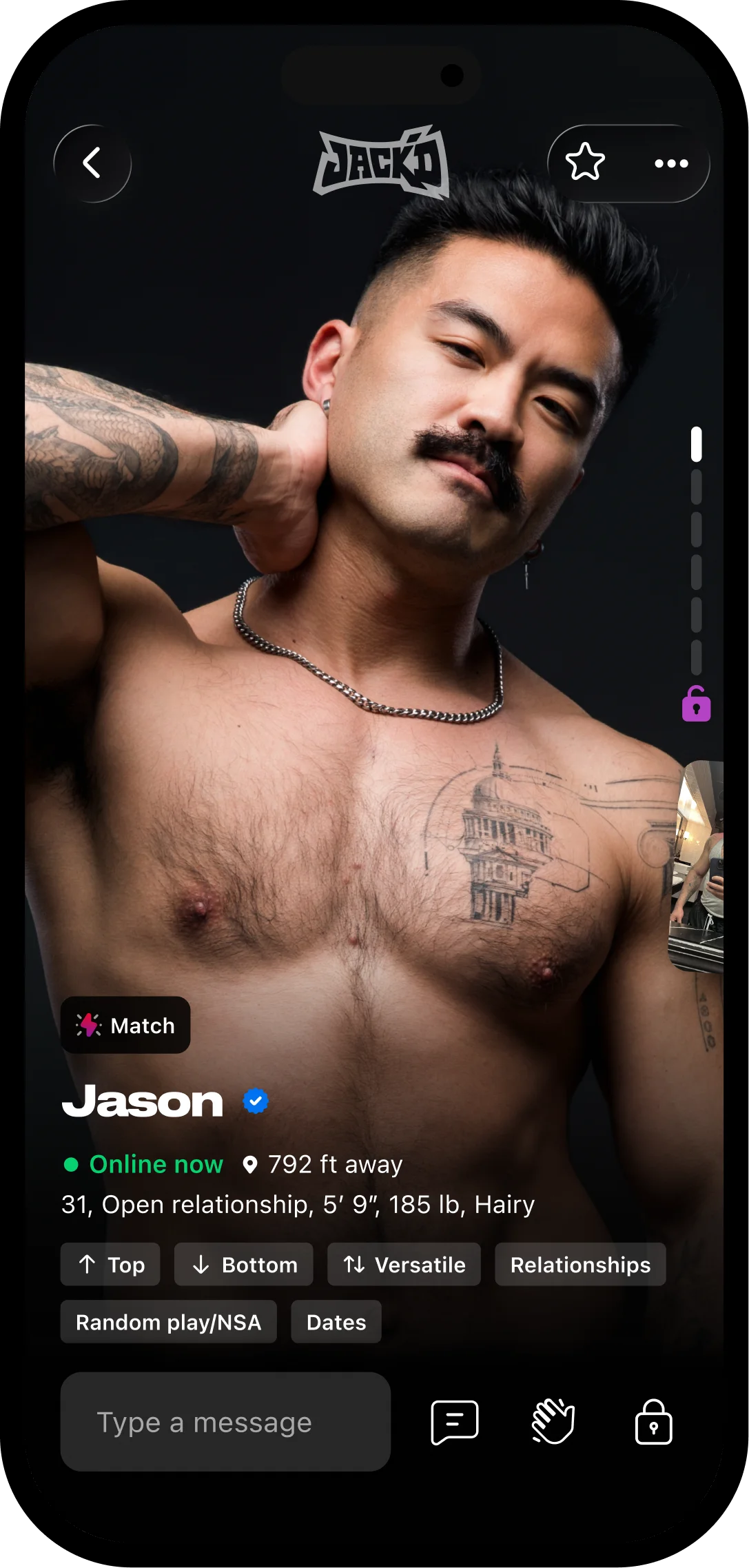Send a wave to Jason
The image size is (749, 1568).
point(553,1421)
